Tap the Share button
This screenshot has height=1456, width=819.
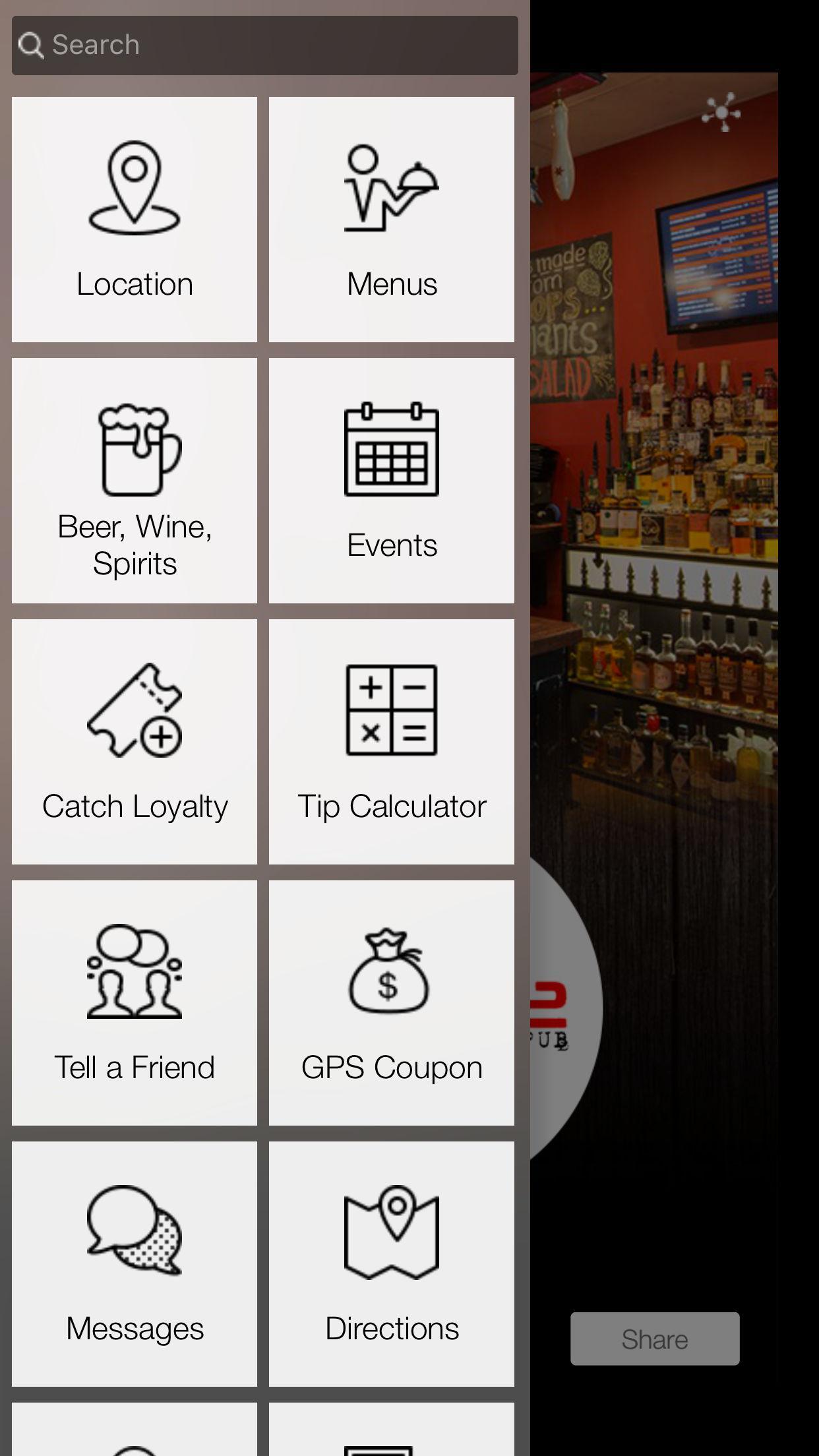tap(655, 1339)
